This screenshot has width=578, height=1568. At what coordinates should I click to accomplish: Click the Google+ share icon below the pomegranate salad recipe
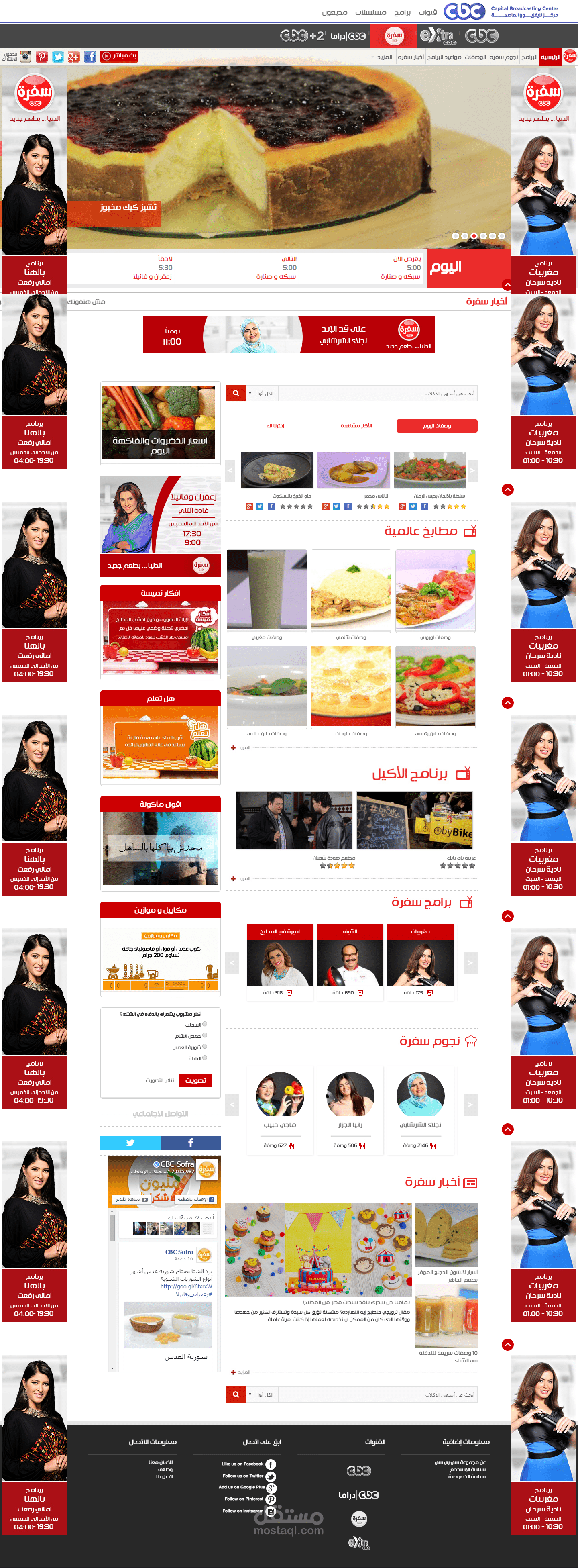(x=402, y=506)
